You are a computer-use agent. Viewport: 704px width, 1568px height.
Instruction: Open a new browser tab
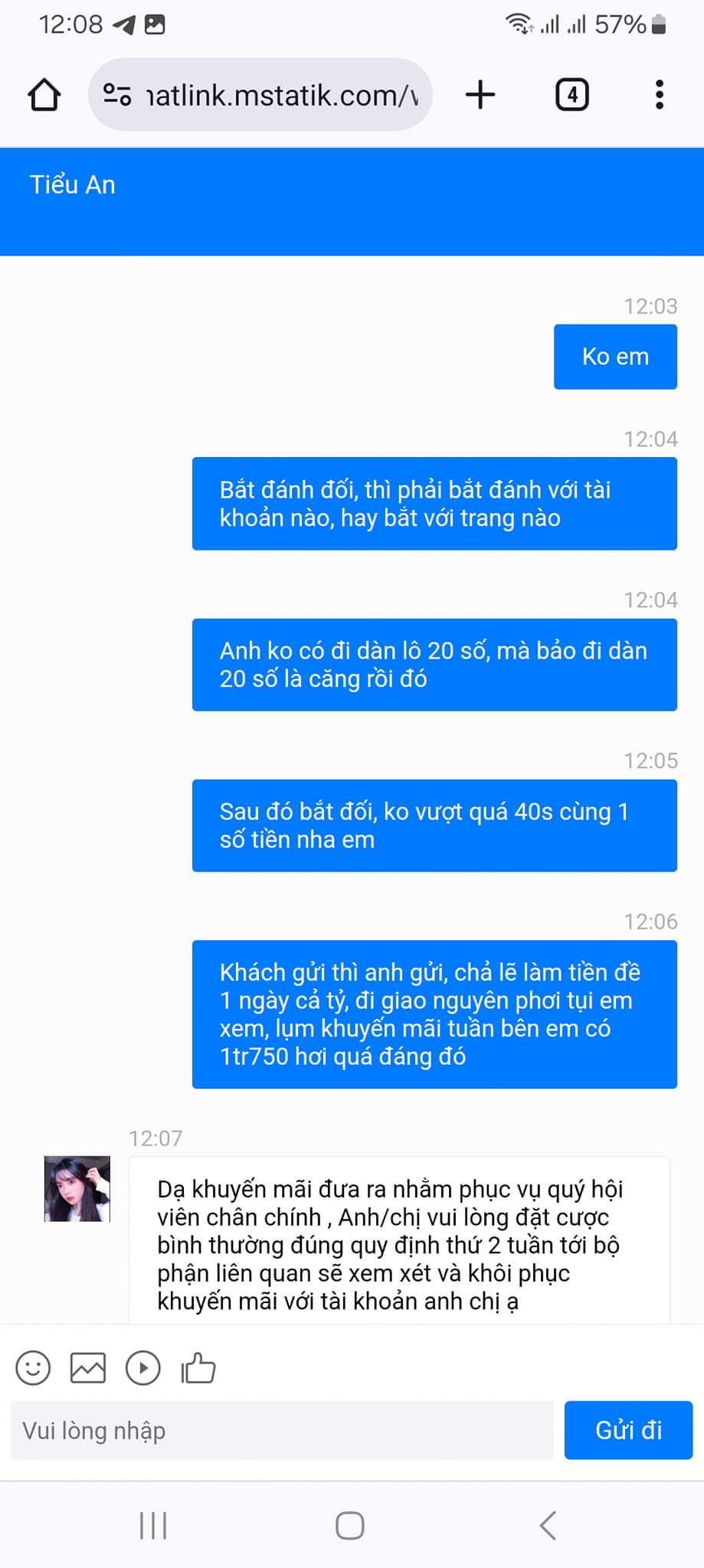point(480,95)
